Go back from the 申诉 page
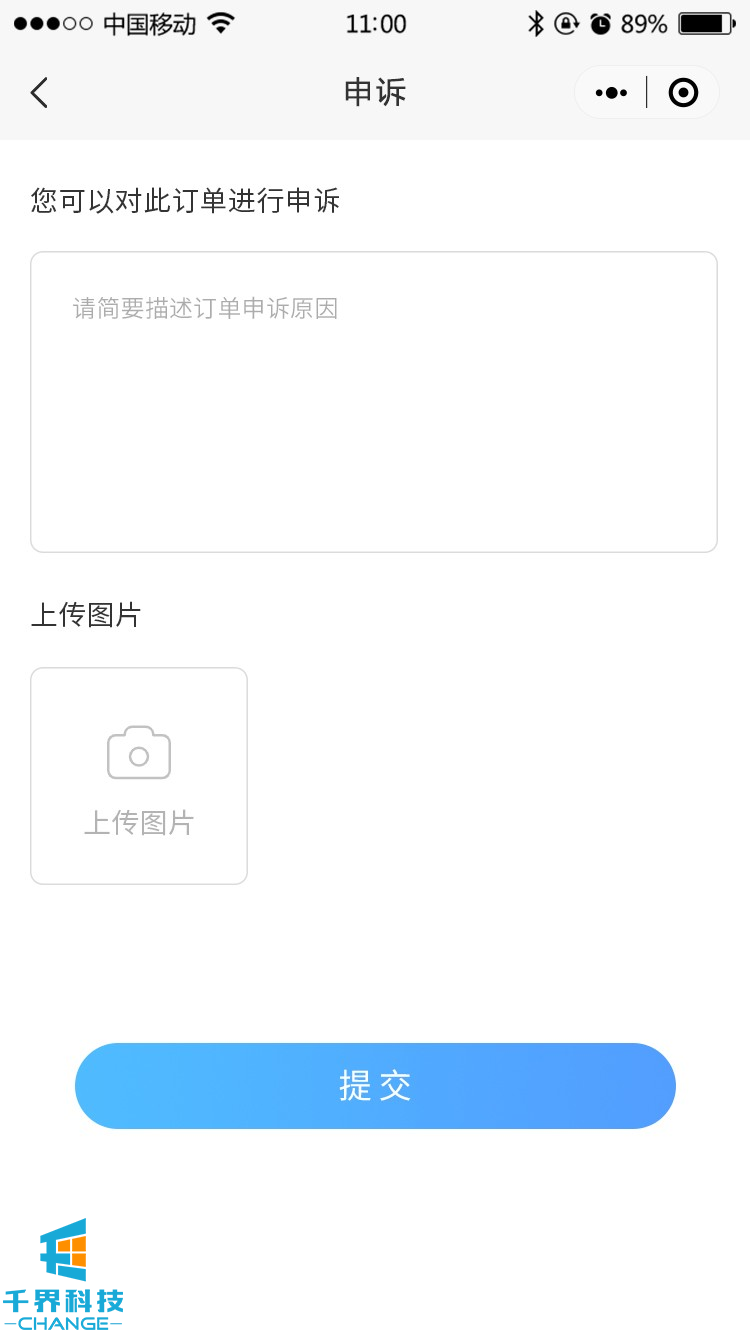The height and width of the screenshot is (1334, 750). click(40, 93)
